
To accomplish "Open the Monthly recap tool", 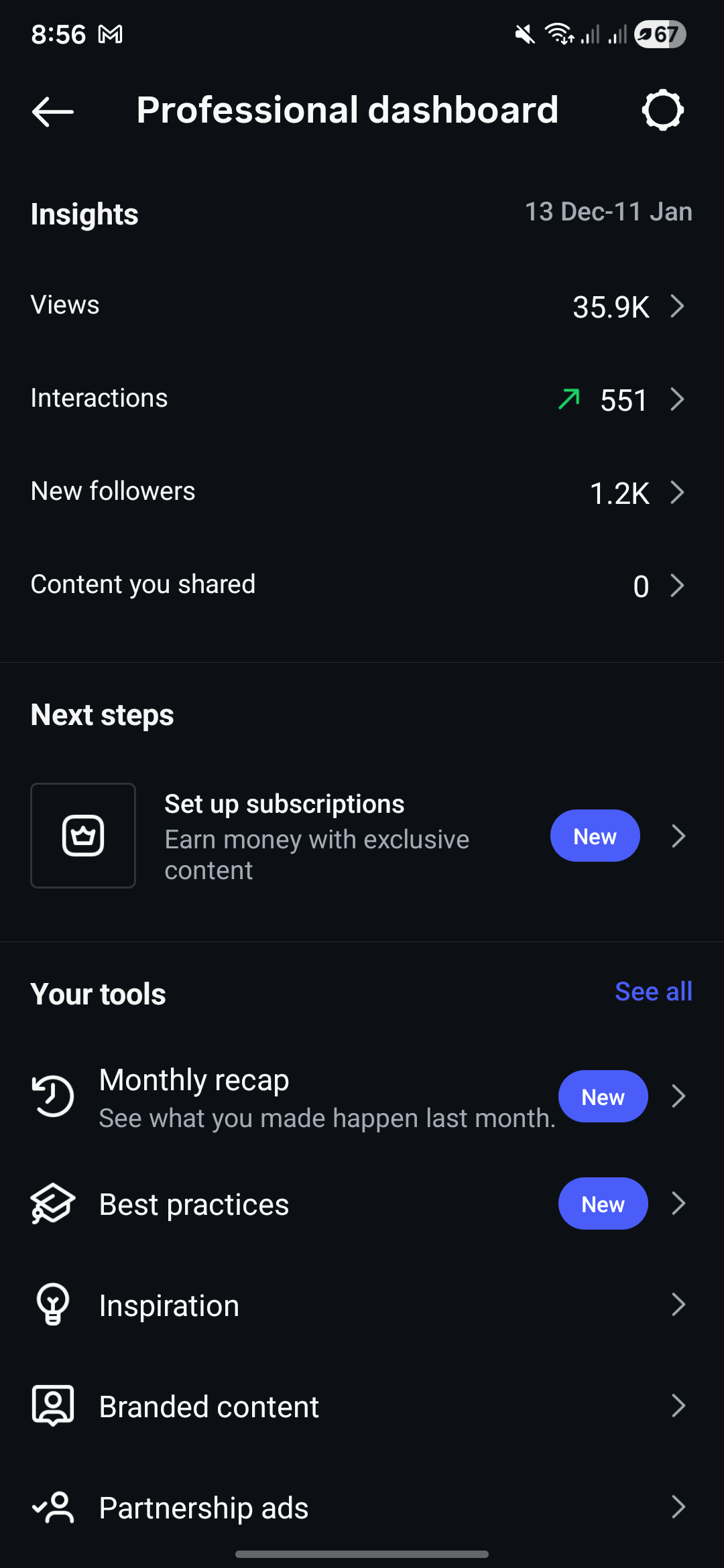I will tap(362, 1097).
